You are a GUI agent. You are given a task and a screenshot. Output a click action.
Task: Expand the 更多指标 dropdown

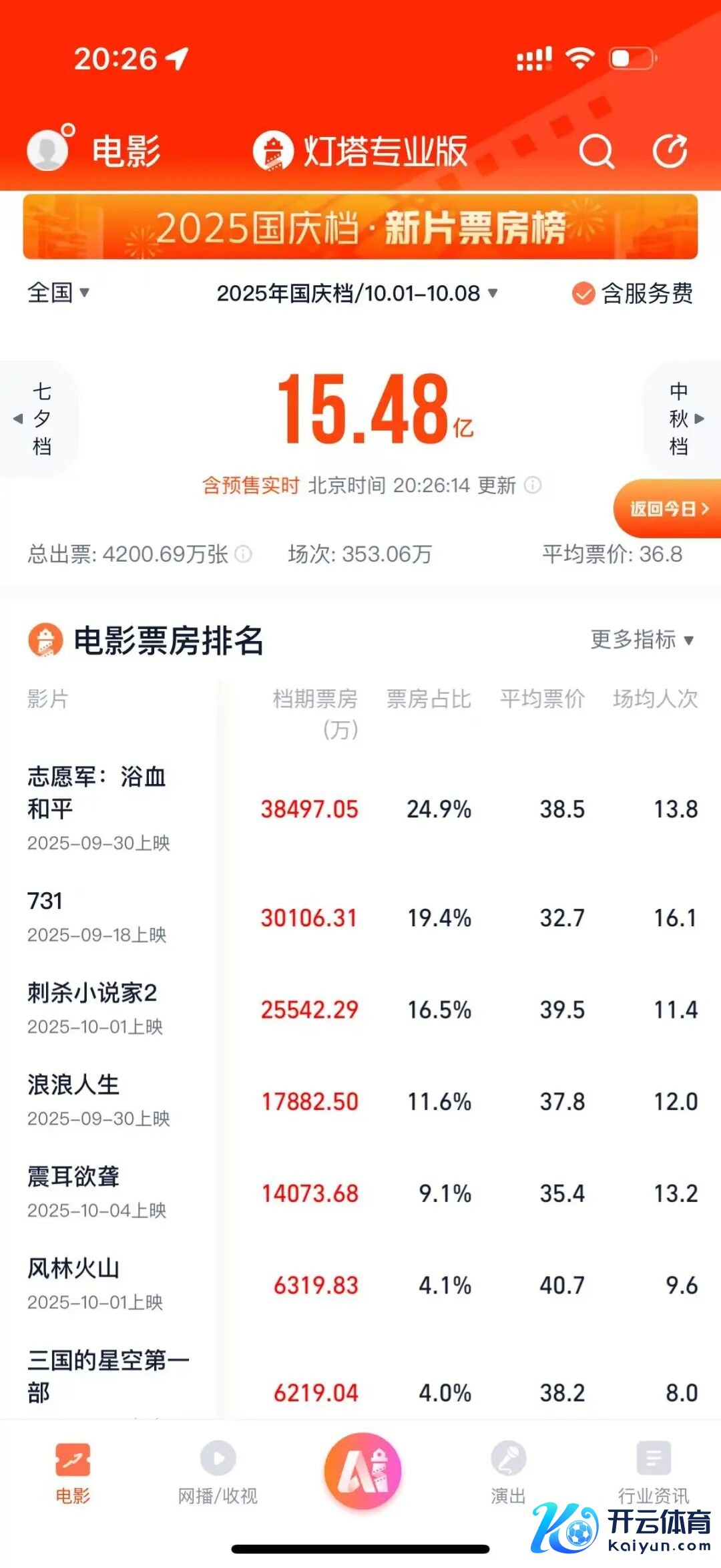(642, 640)
